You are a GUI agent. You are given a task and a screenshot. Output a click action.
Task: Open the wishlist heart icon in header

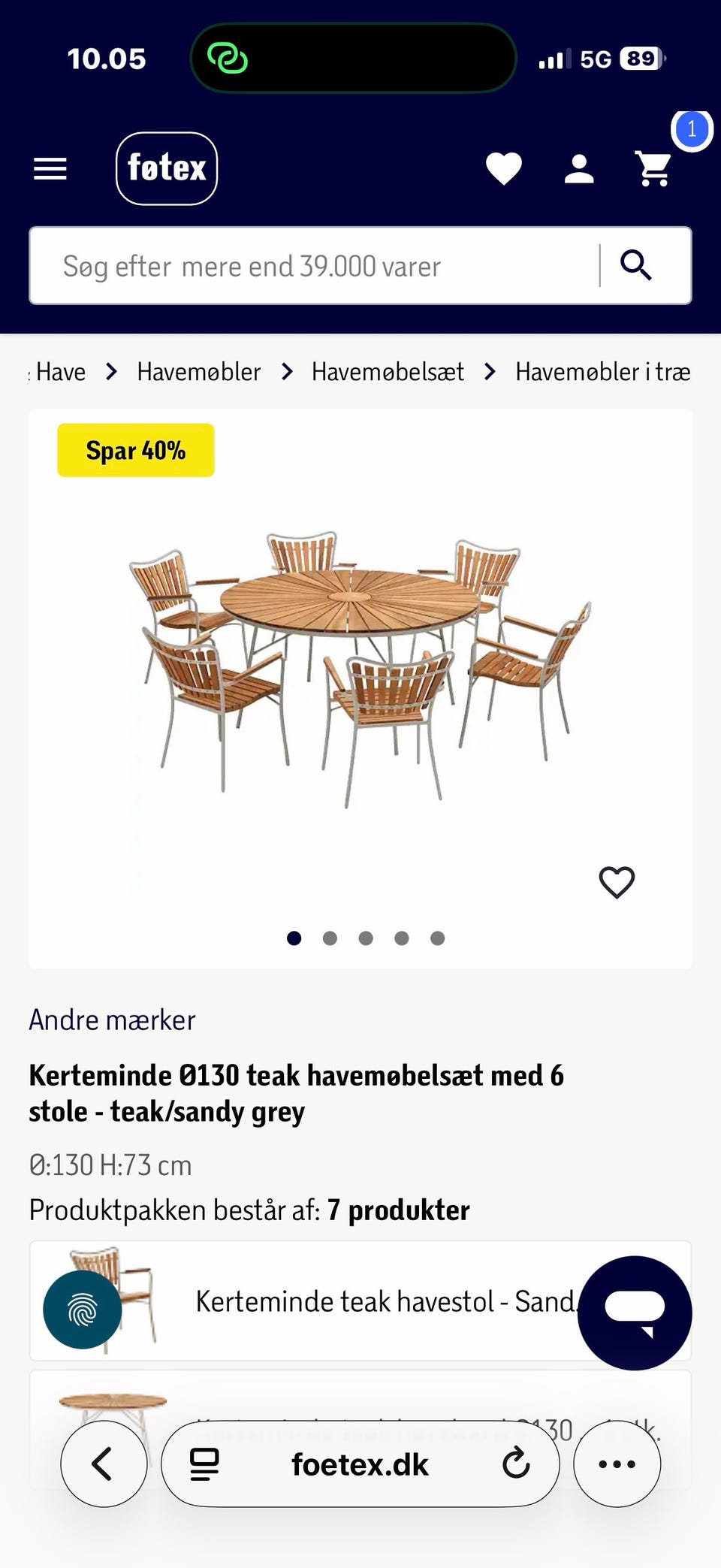tap(504, 168)
